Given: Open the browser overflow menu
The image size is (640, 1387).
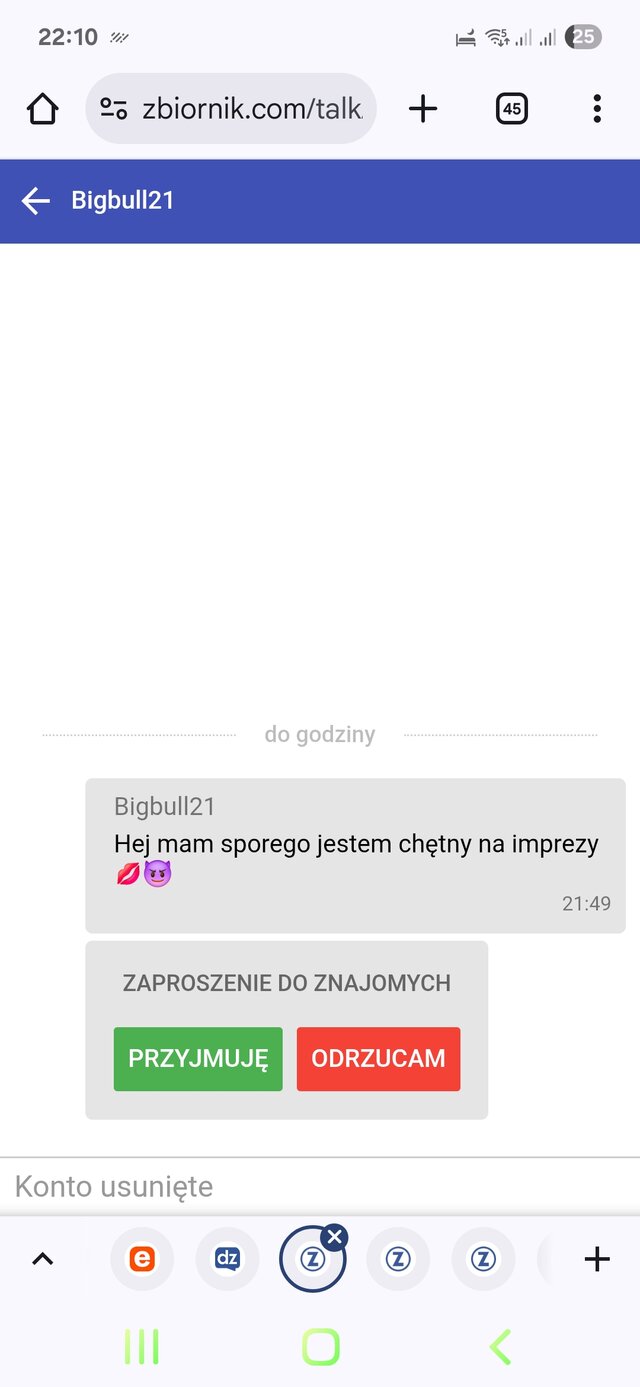Looking at the screenshot, I should (596, 108).
